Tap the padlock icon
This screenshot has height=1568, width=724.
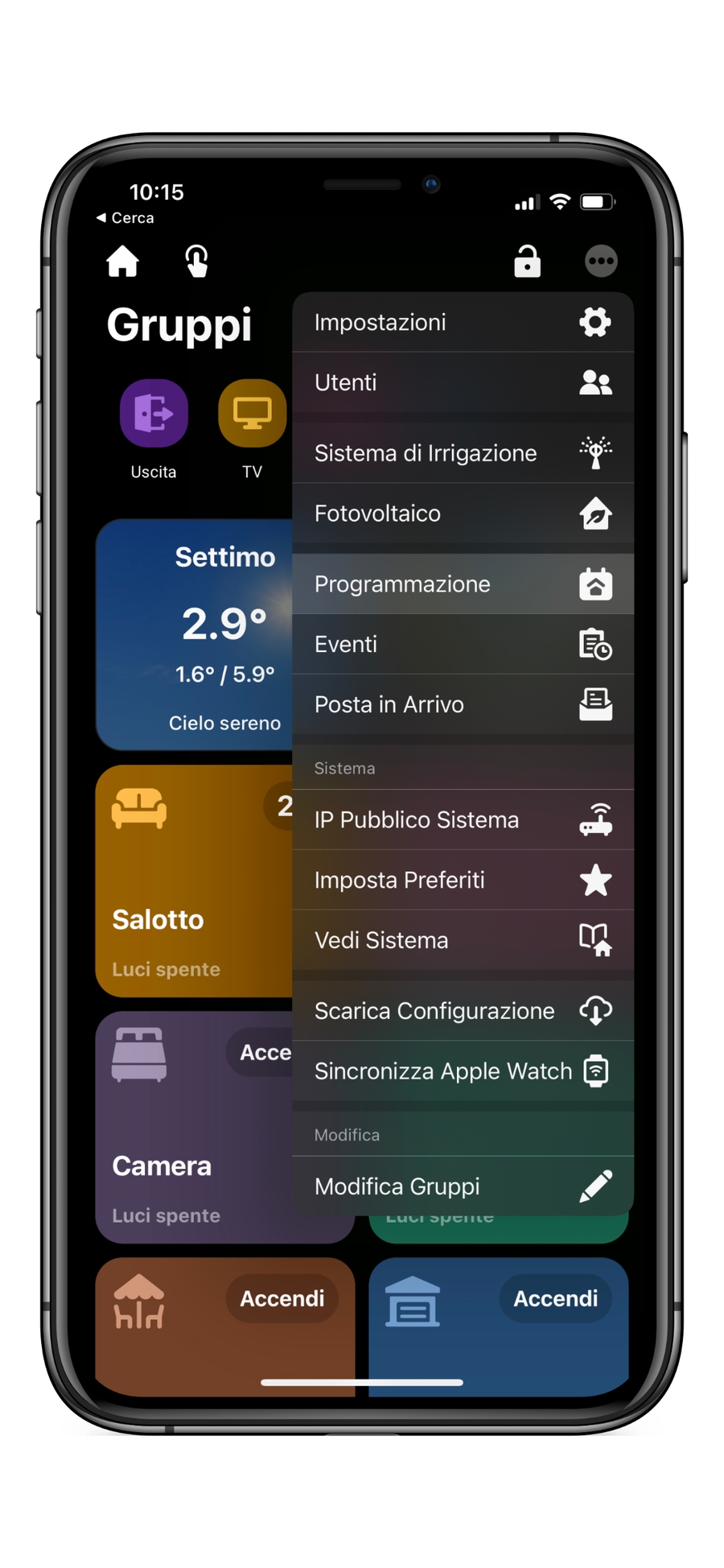(x=527, y=261)
